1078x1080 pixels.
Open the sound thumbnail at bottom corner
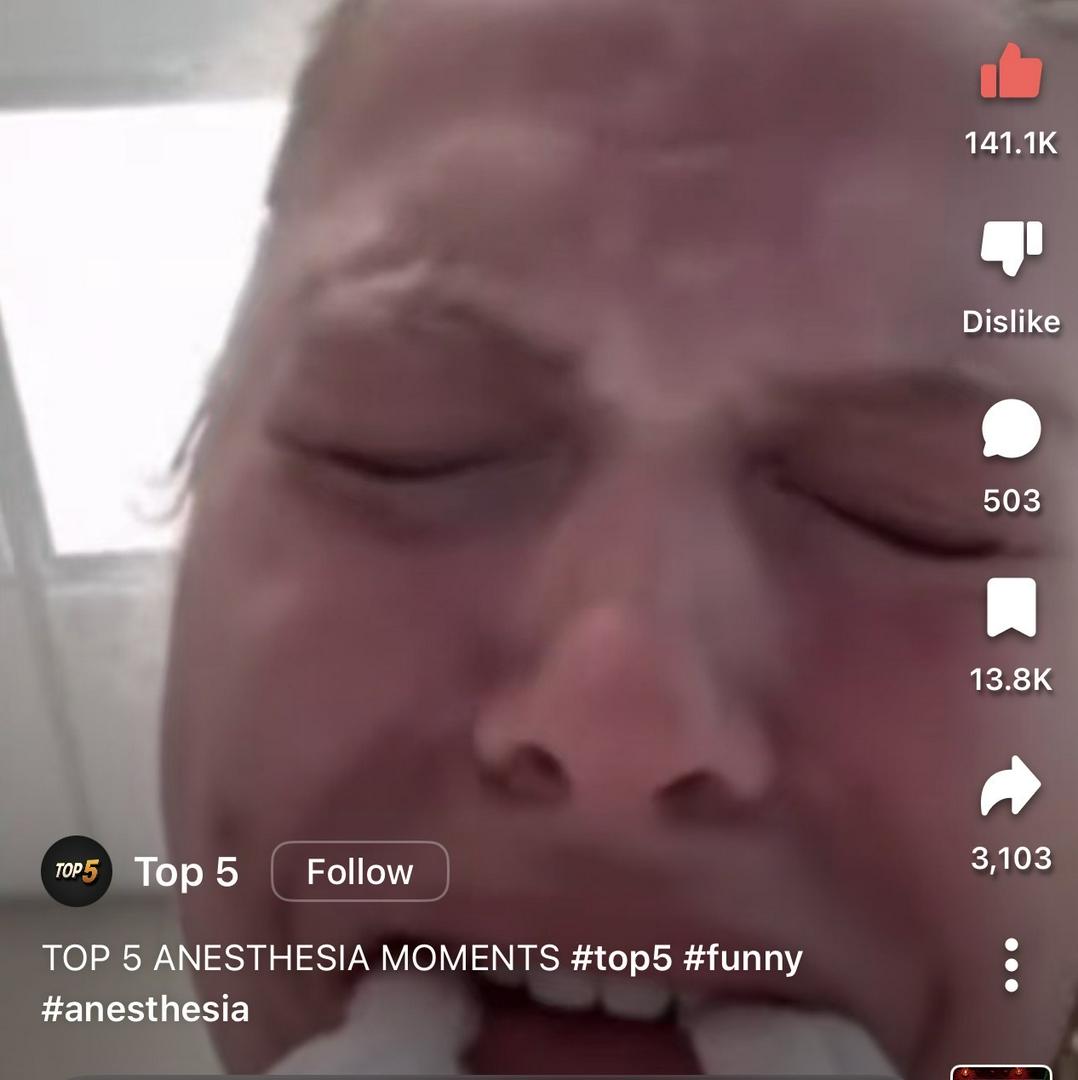pos(1000,1072)
